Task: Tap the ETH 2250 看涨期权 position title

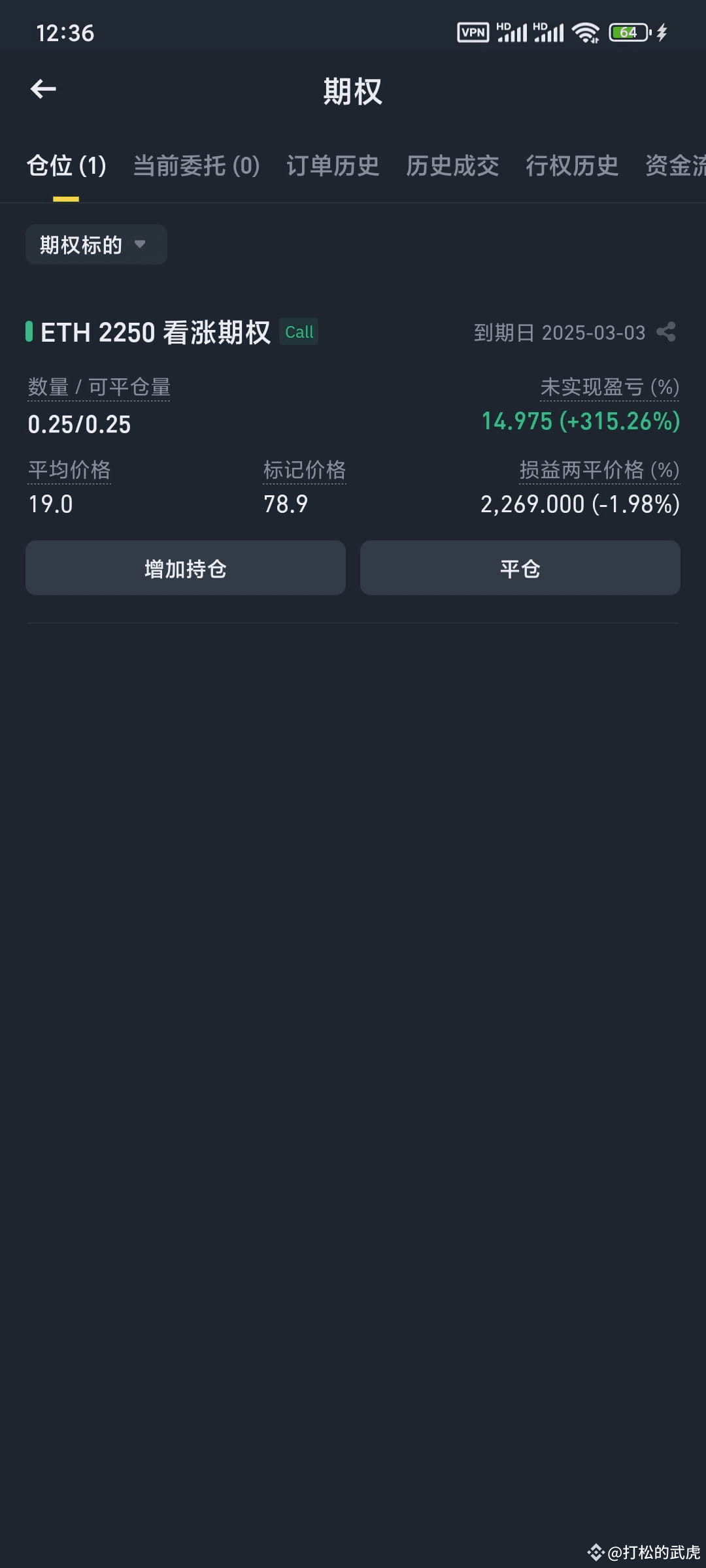Action: pyautogui.click(x=156, y=332)
